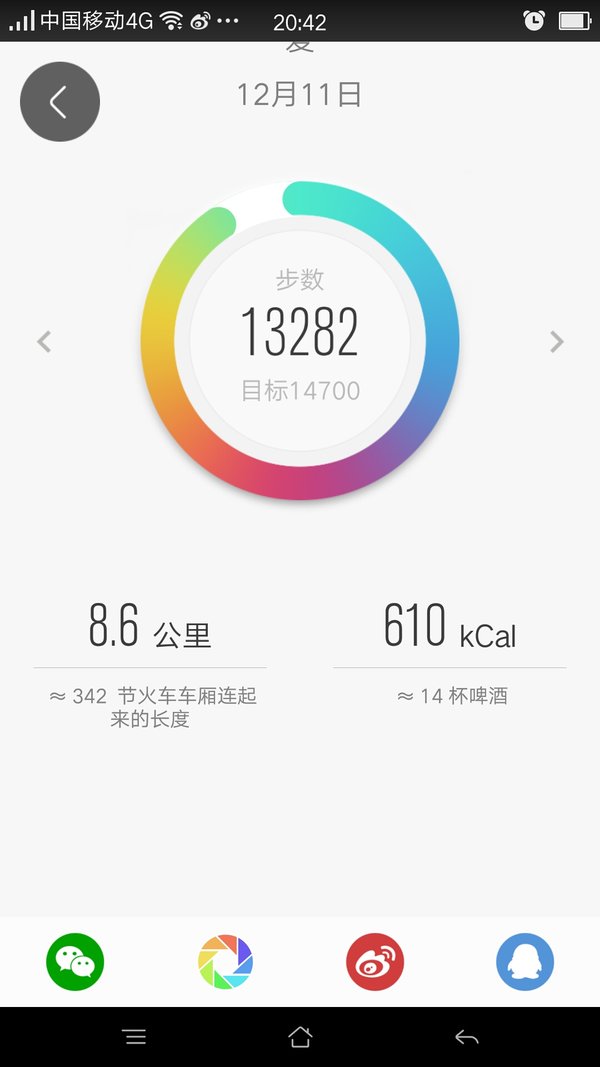Show the previous day's step count
This screenshot has width=600, height=1067.
[44, 342]
